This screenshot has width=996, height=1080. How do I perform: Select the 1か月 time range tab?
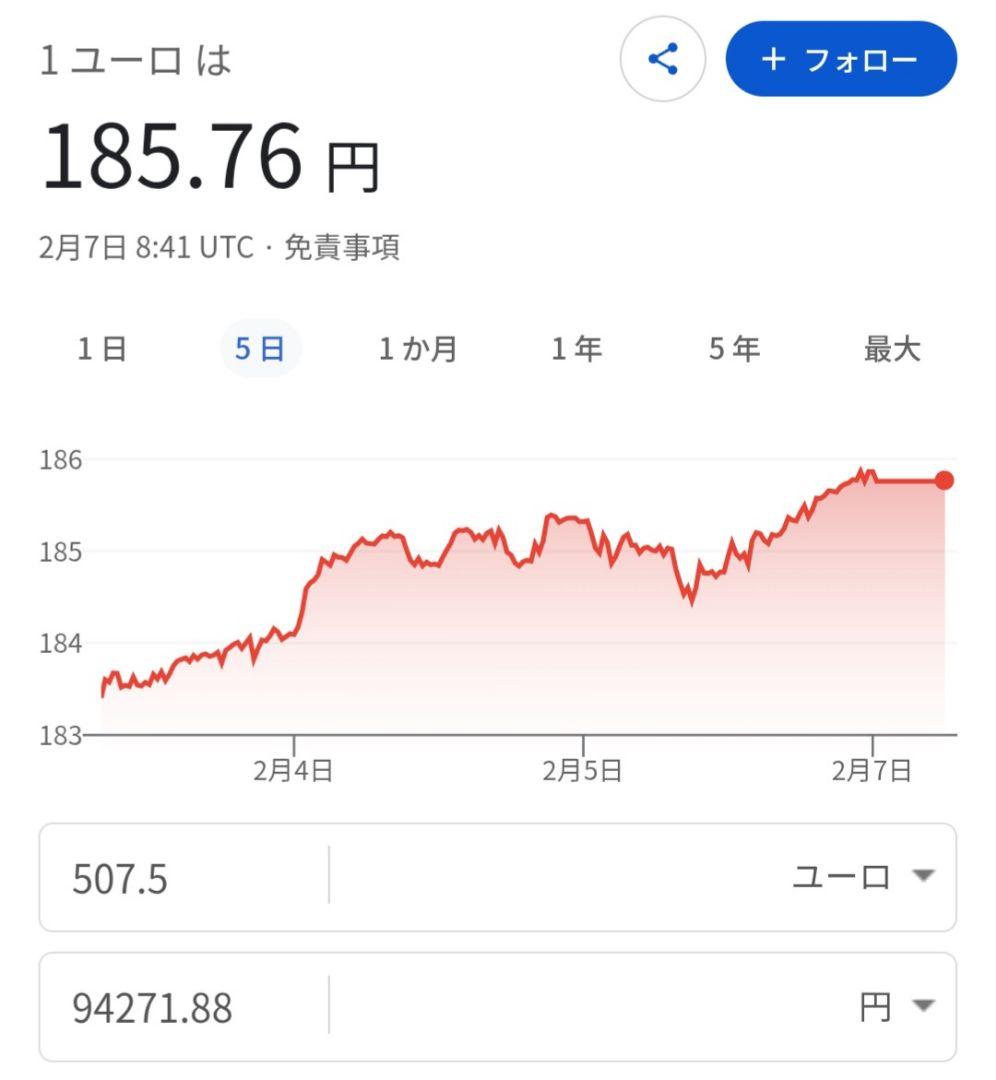point(416,349)
